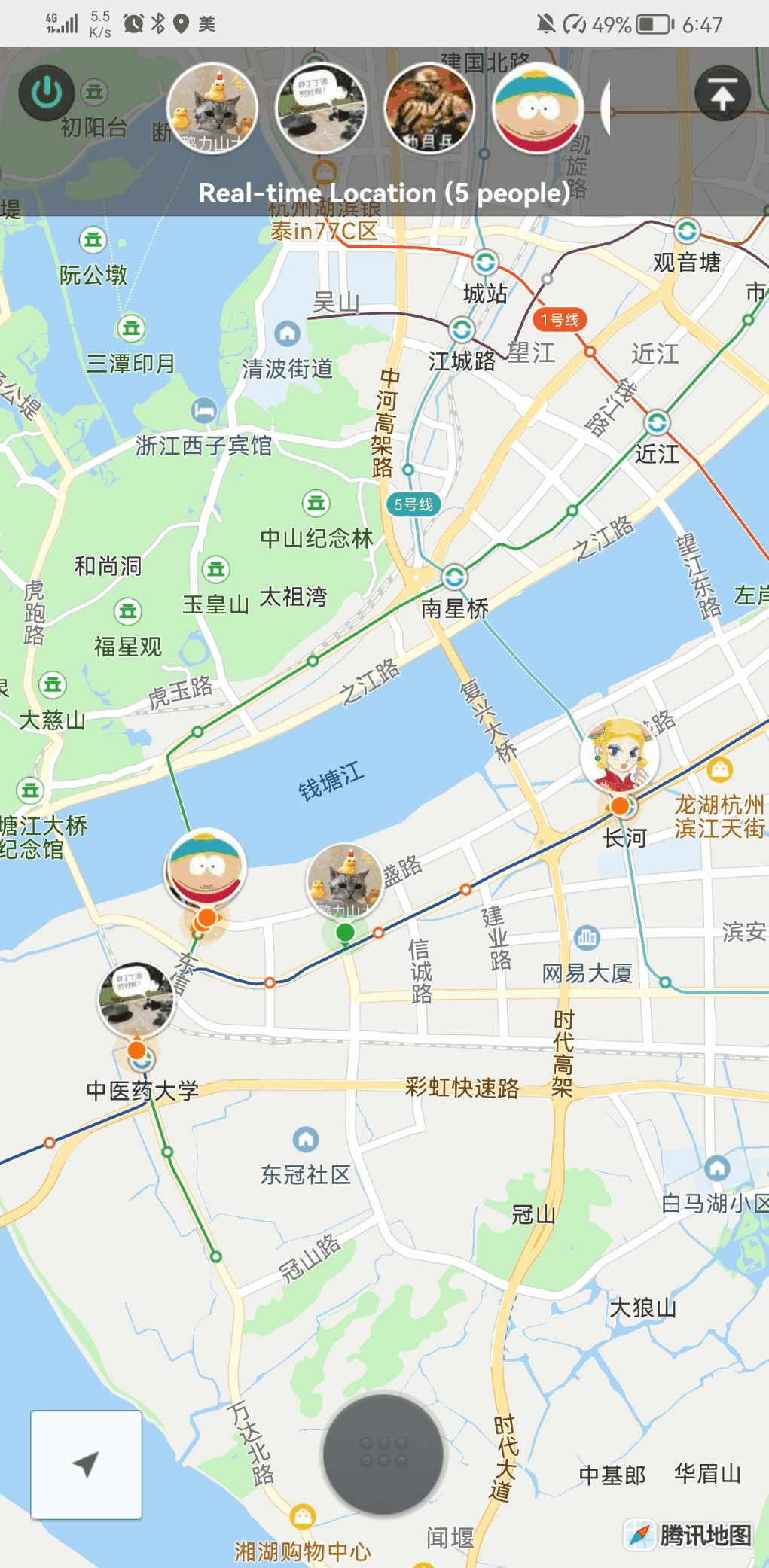Tap the round grey microphone button

383,1454
